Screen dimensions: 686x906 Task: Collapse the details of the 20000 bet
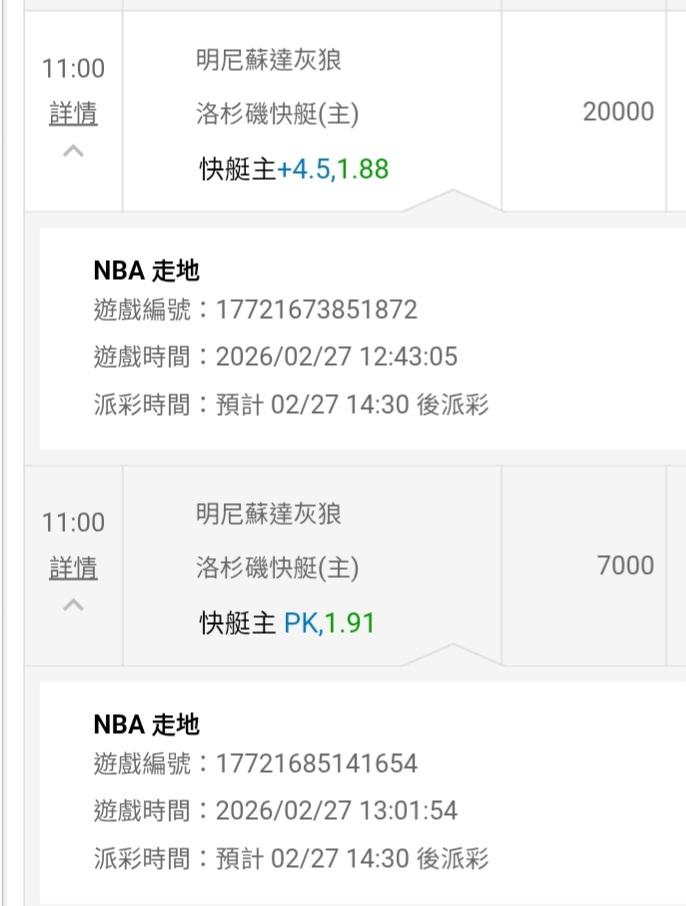pos(73,151)
